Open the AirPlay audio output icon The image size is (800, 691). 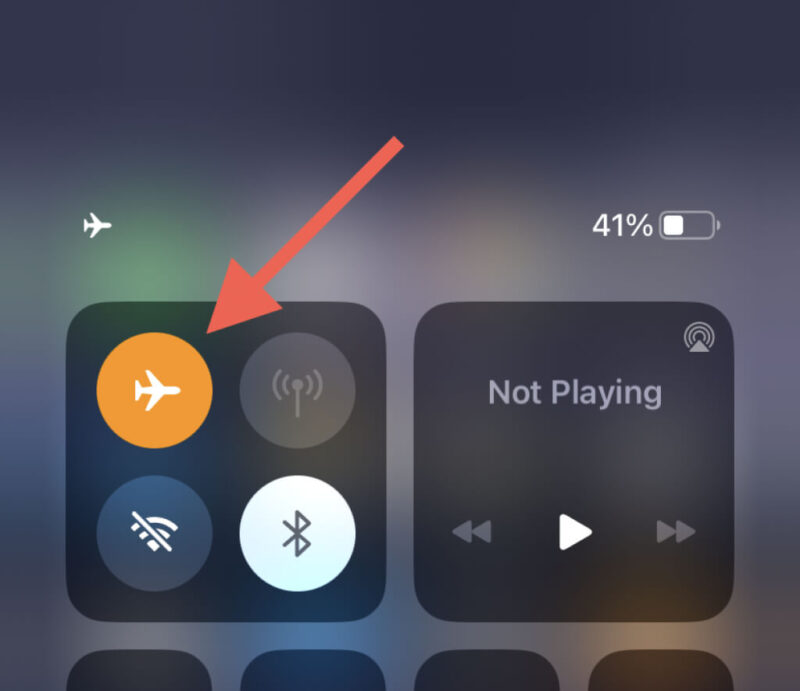tap(699, 338)
